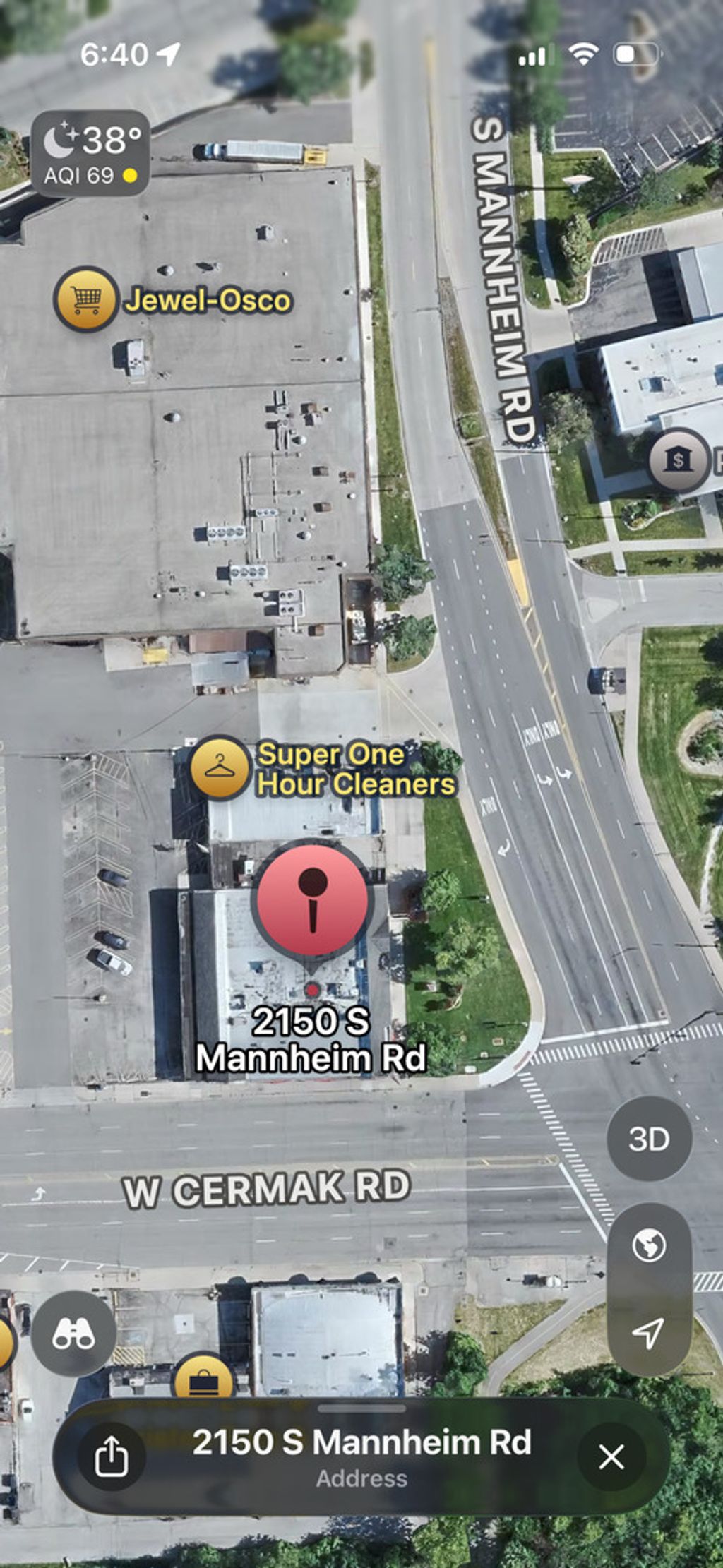Open Look Around with binoculars button

73,1334
